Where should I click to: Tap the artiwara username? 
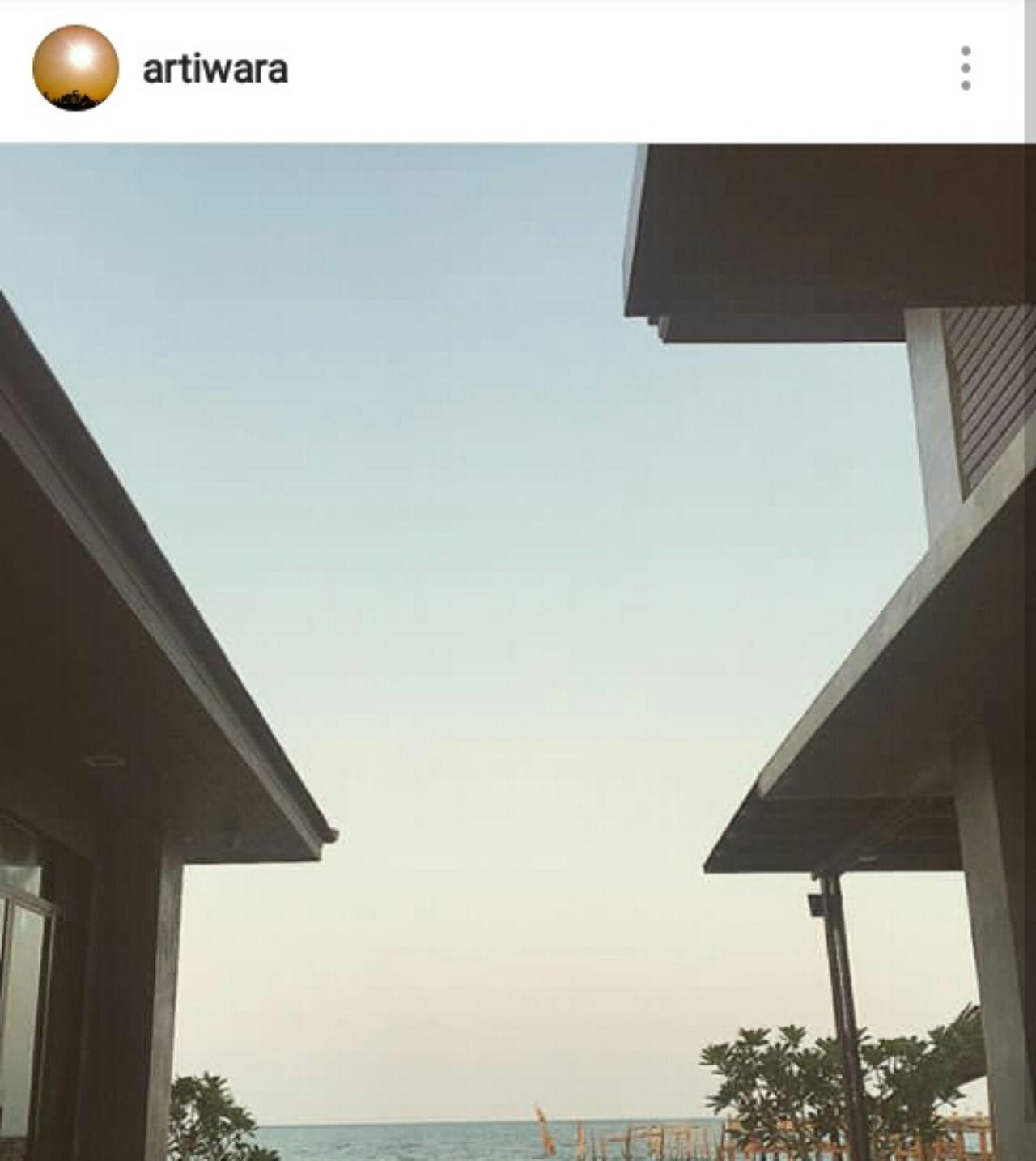coord(215,69)
